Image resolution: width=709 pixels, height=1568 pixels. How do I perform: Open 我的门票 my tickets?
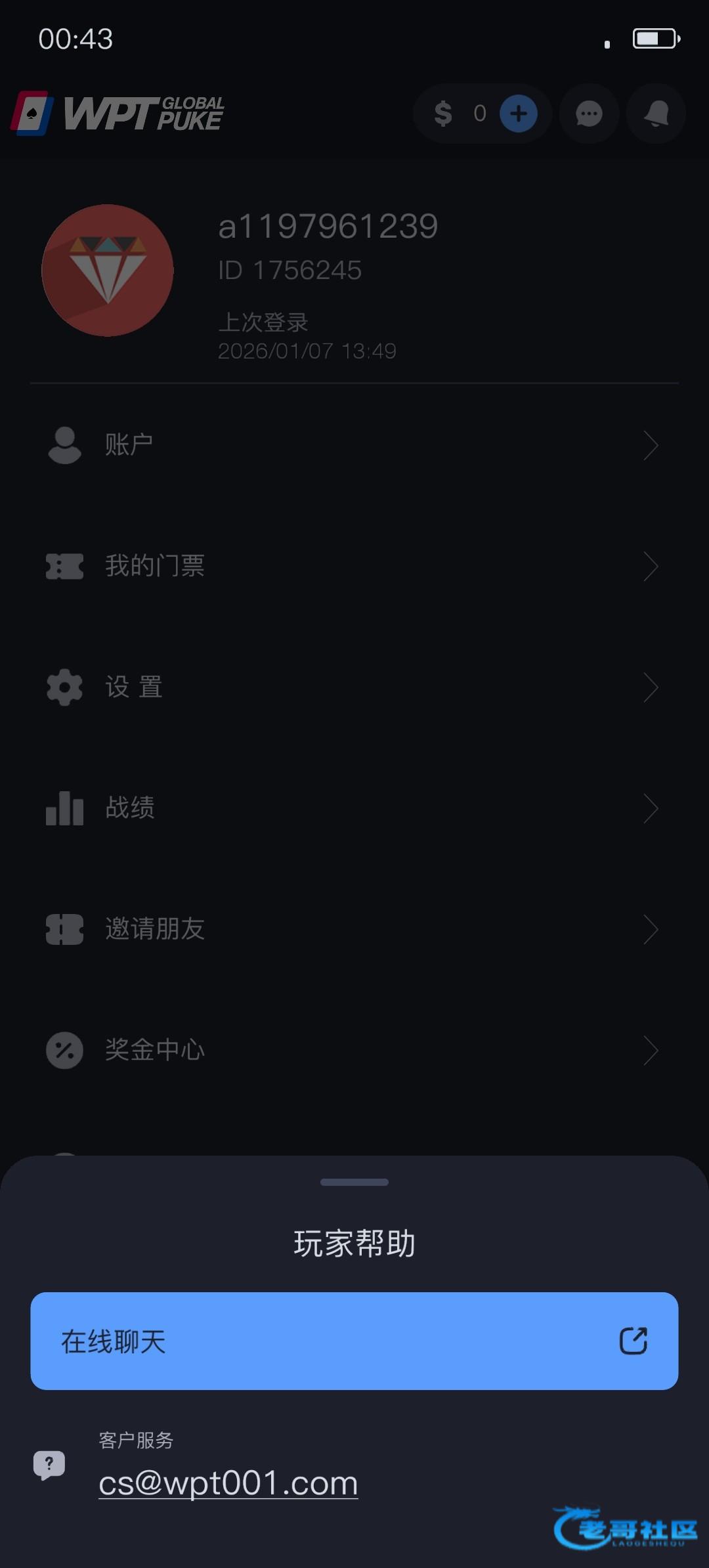(354, 566)
